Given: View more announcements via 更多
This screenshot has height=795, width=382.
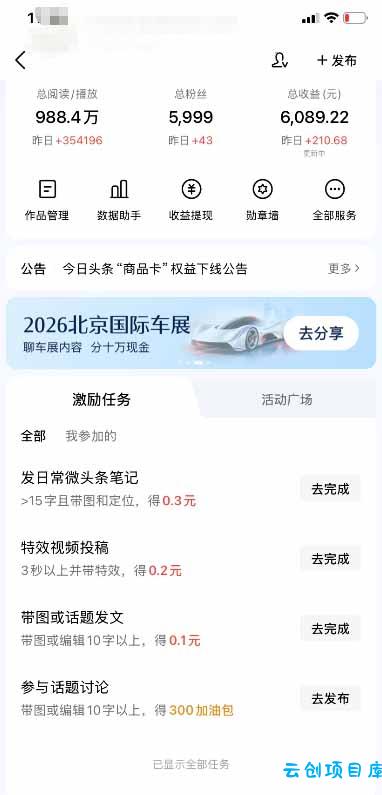Looking at the screenshot, I should tap(344, 268).
